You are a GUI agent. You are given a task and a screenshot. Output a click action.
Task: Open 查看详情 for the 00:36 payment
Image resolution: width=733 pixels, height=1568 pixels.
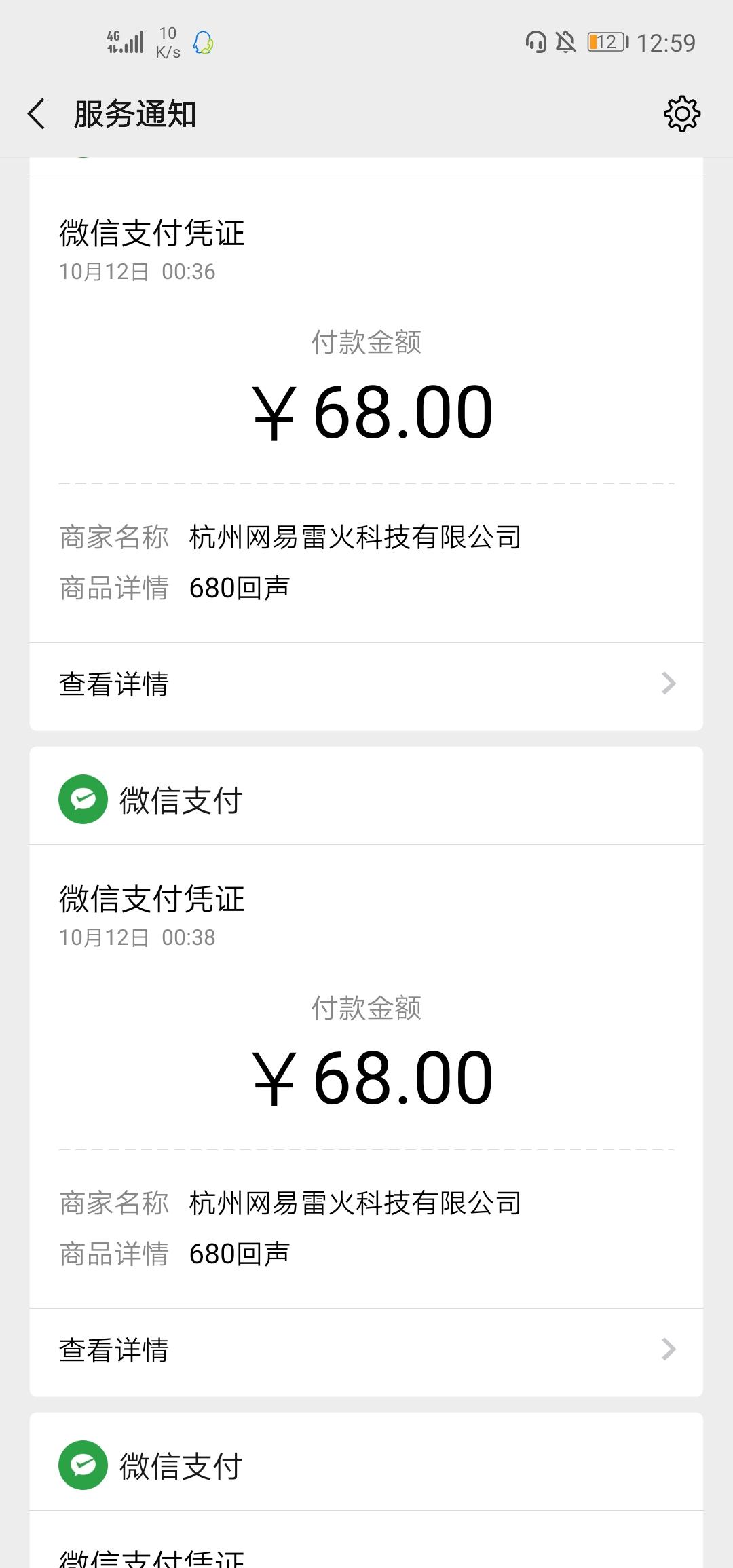[x=366, y=684]
